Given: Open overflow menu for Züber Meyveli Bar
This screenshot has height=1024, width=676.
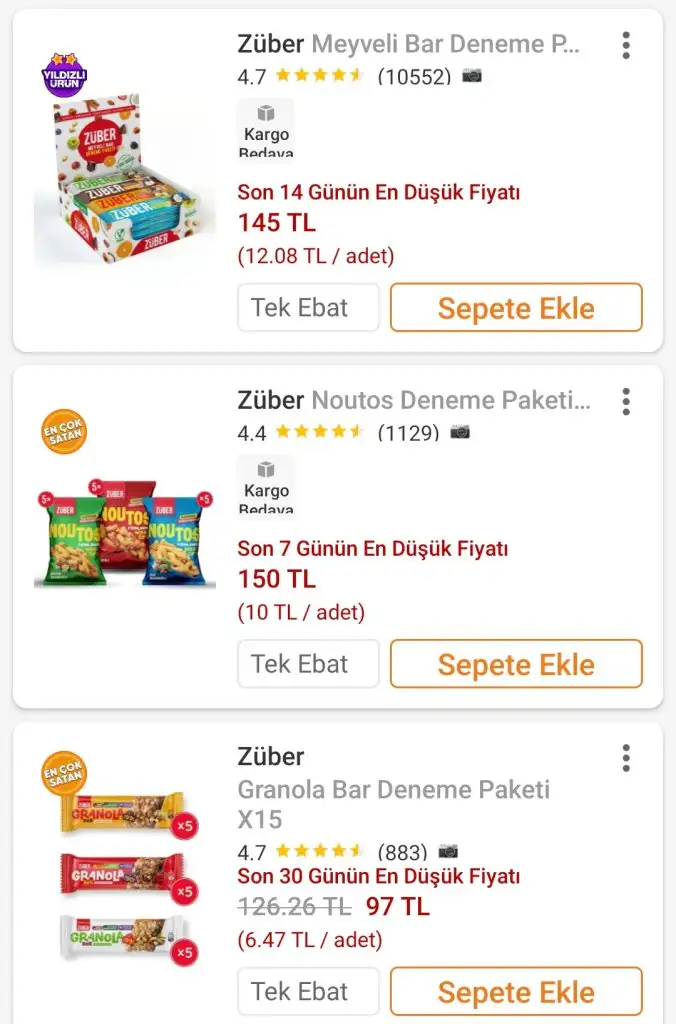Looking at the screenshot, I should pos(626,45).
